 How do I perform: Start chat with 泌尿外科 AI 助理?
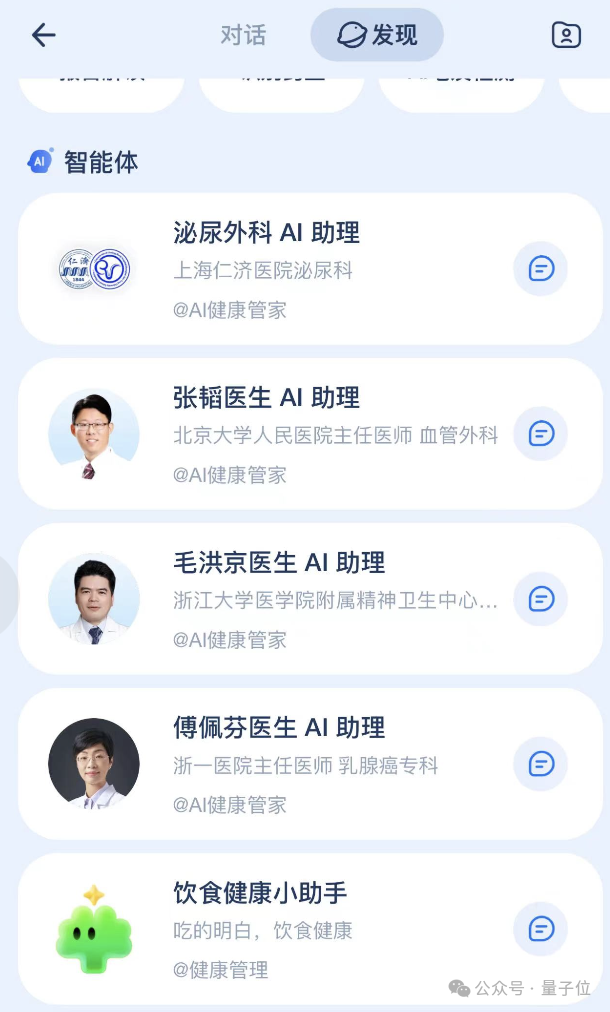541,269
